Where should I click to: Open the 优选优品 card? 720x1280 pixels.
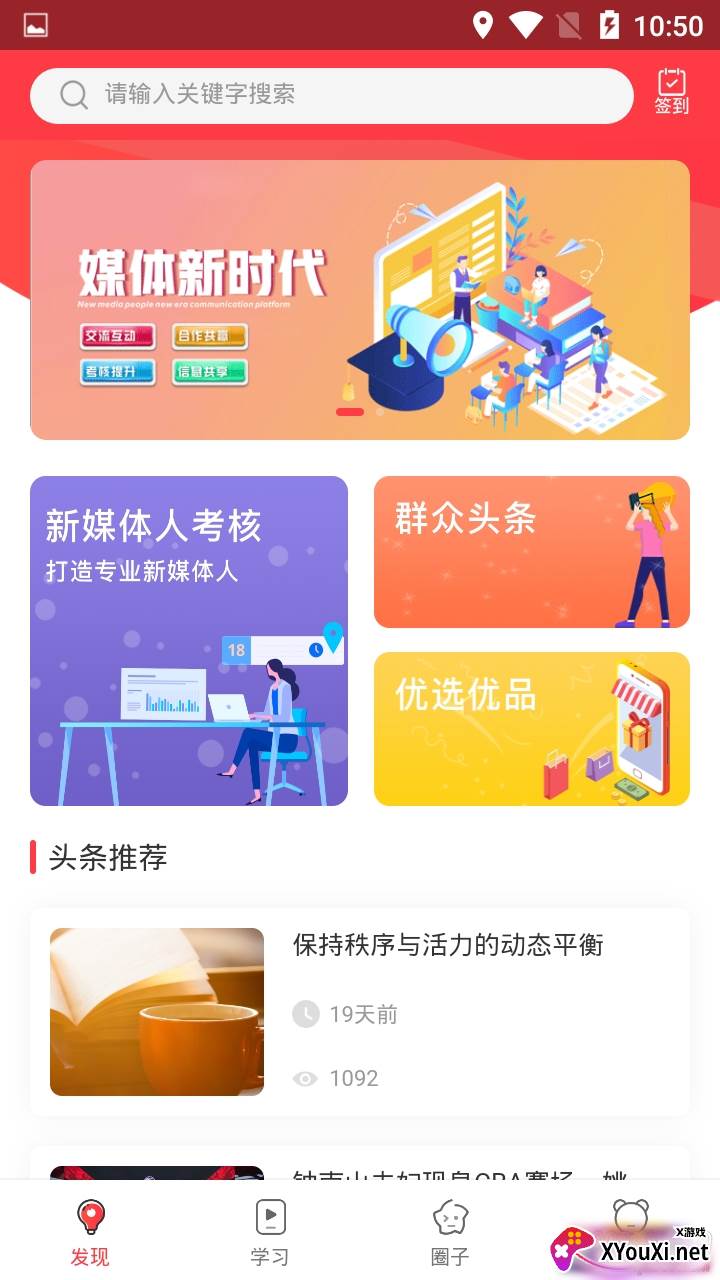point(531,728)
